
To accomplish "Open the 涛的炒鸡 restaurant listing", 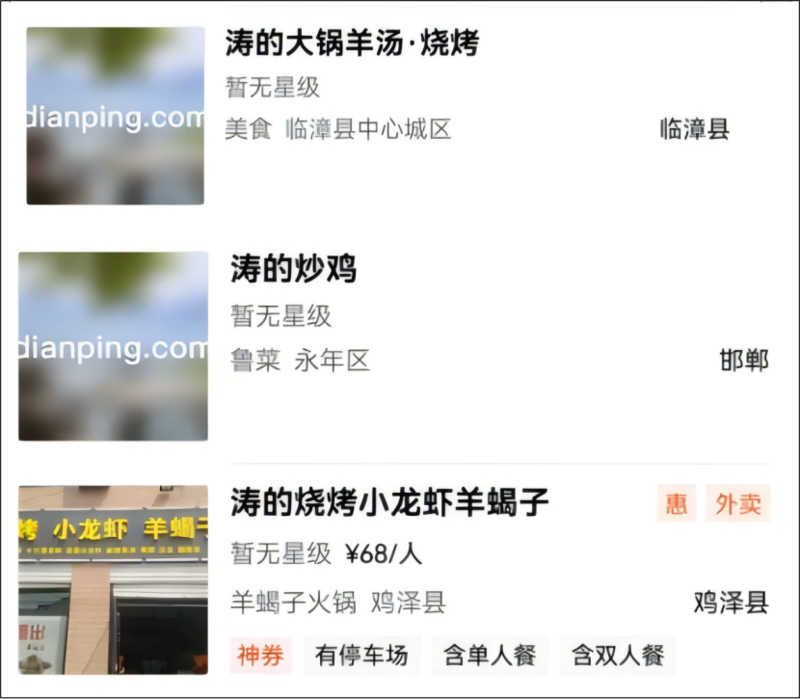I will (x=294, y=268).
